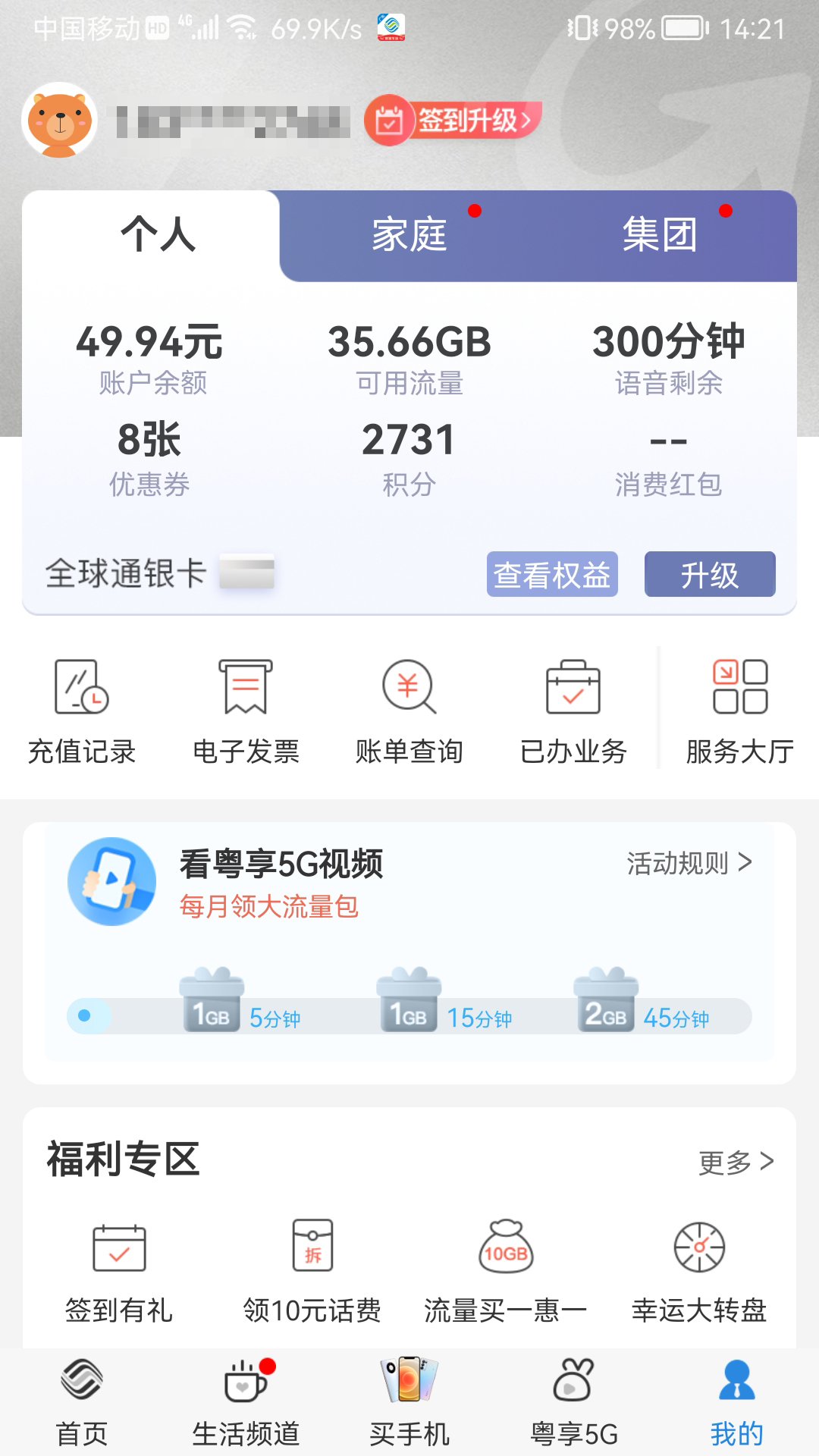This screenshot has width=819, height=1456.
Task: Open 活动规则 activity rules link
Action: coord(689,863)
